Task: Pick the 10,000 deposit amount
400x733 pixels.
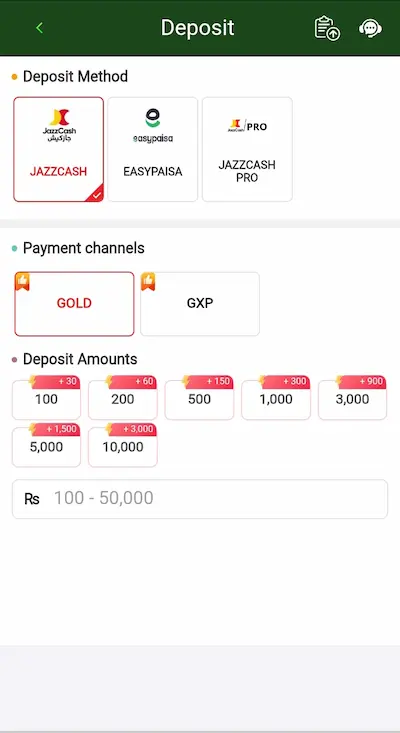Action: click(x=123, y=446)
